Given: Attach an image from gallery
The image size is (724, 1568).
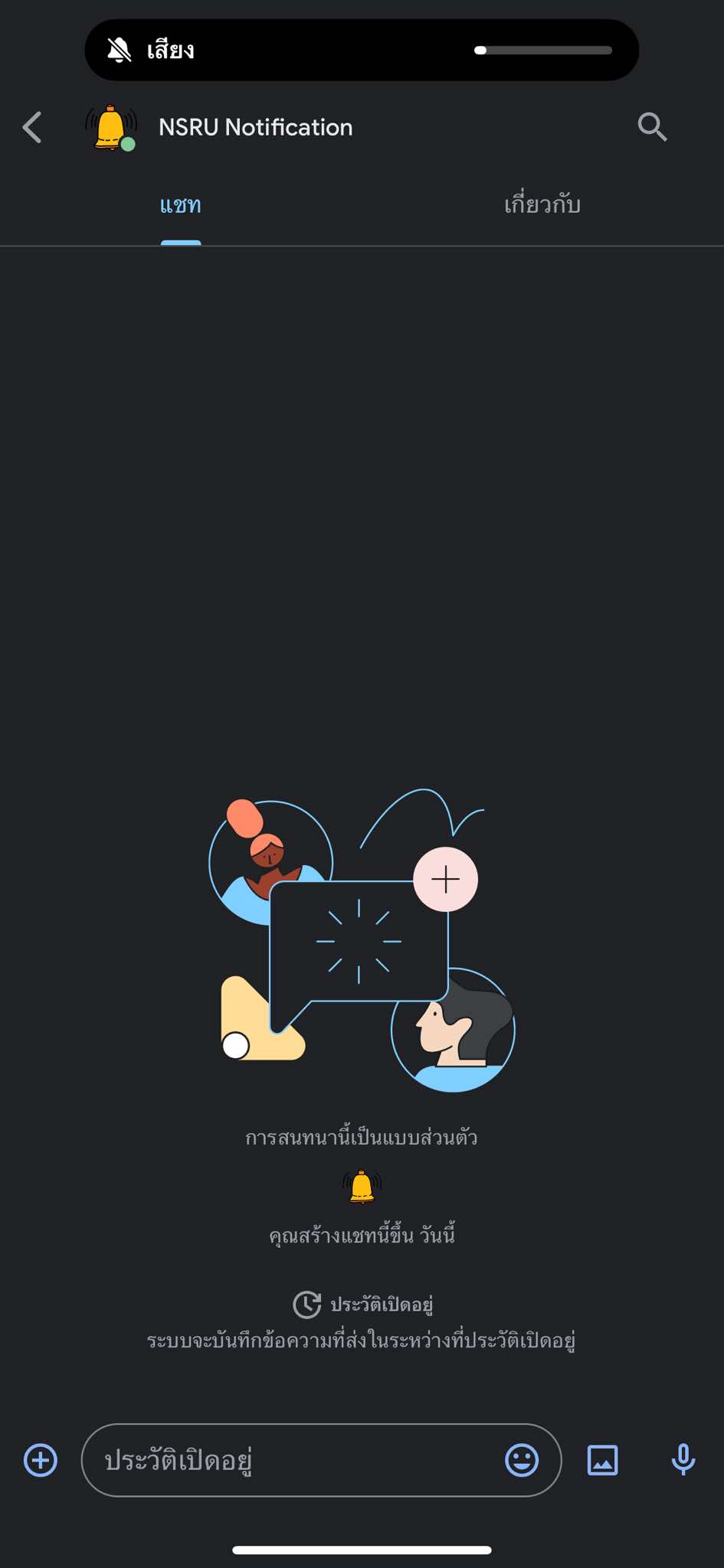Looking at the screenshot, I should tap(602, 1460).
